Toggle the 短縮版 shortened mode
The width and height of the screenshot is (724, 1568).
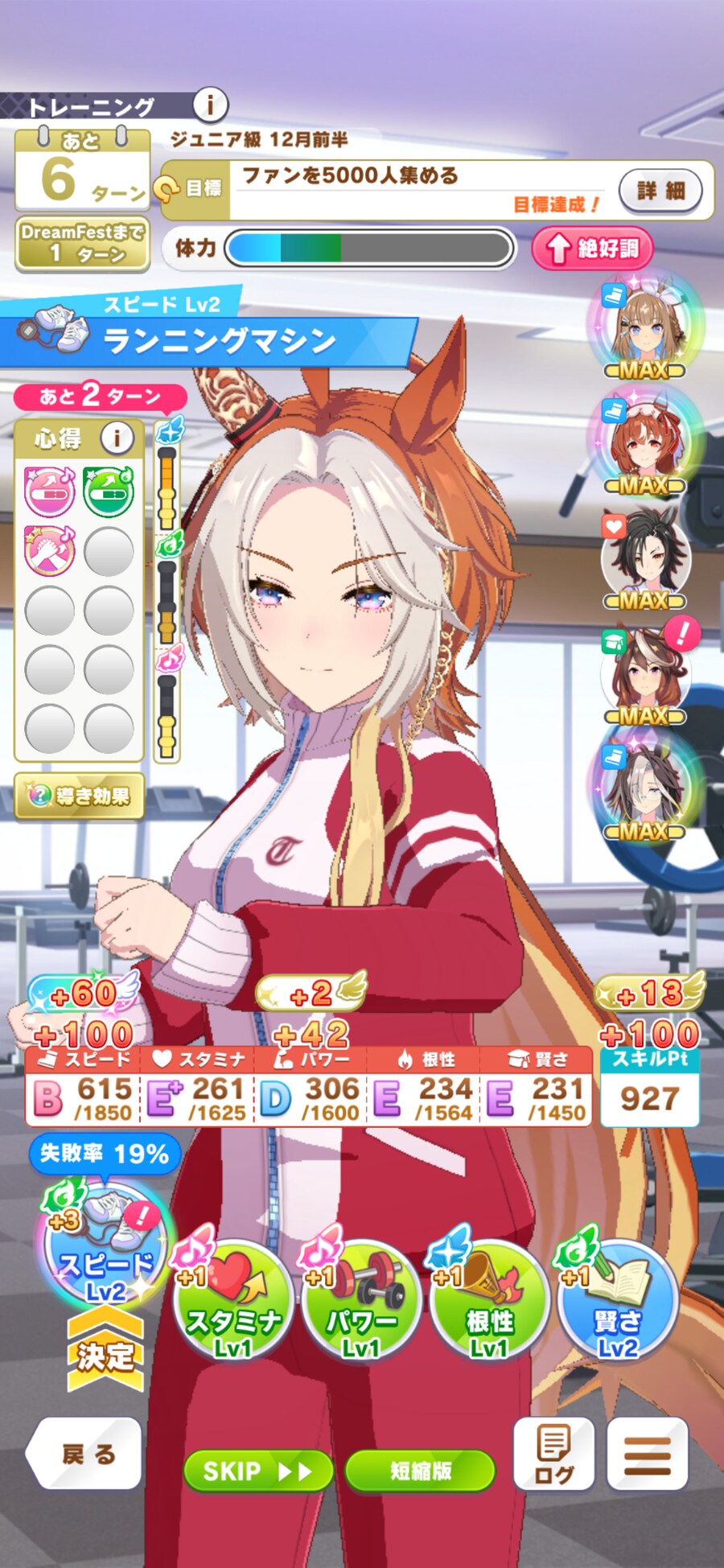pyautogui.click(x=420, y=1471)
